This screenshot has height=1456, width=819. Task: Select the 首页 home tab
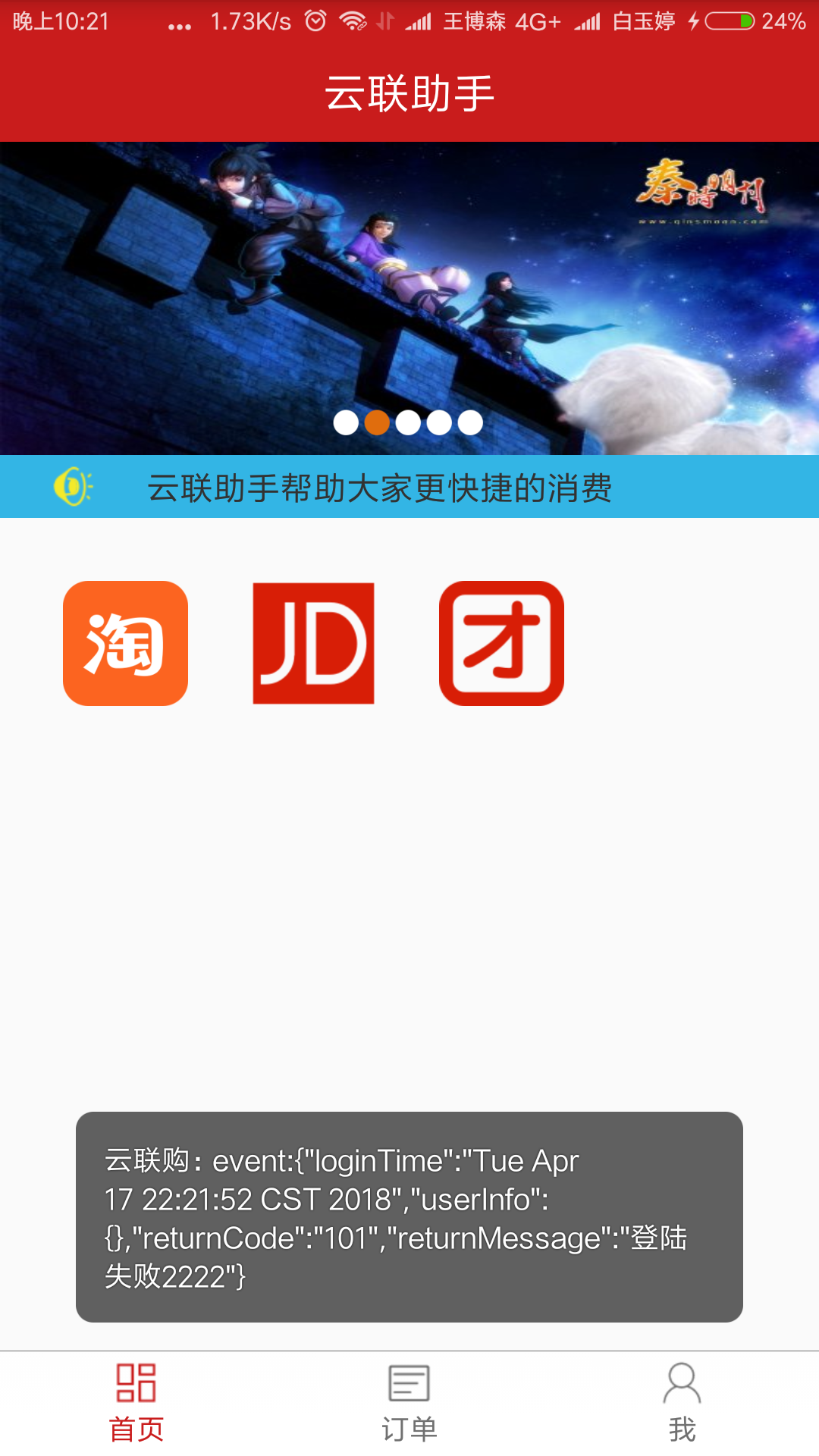pyautogui.click(x=136, y=1403)
